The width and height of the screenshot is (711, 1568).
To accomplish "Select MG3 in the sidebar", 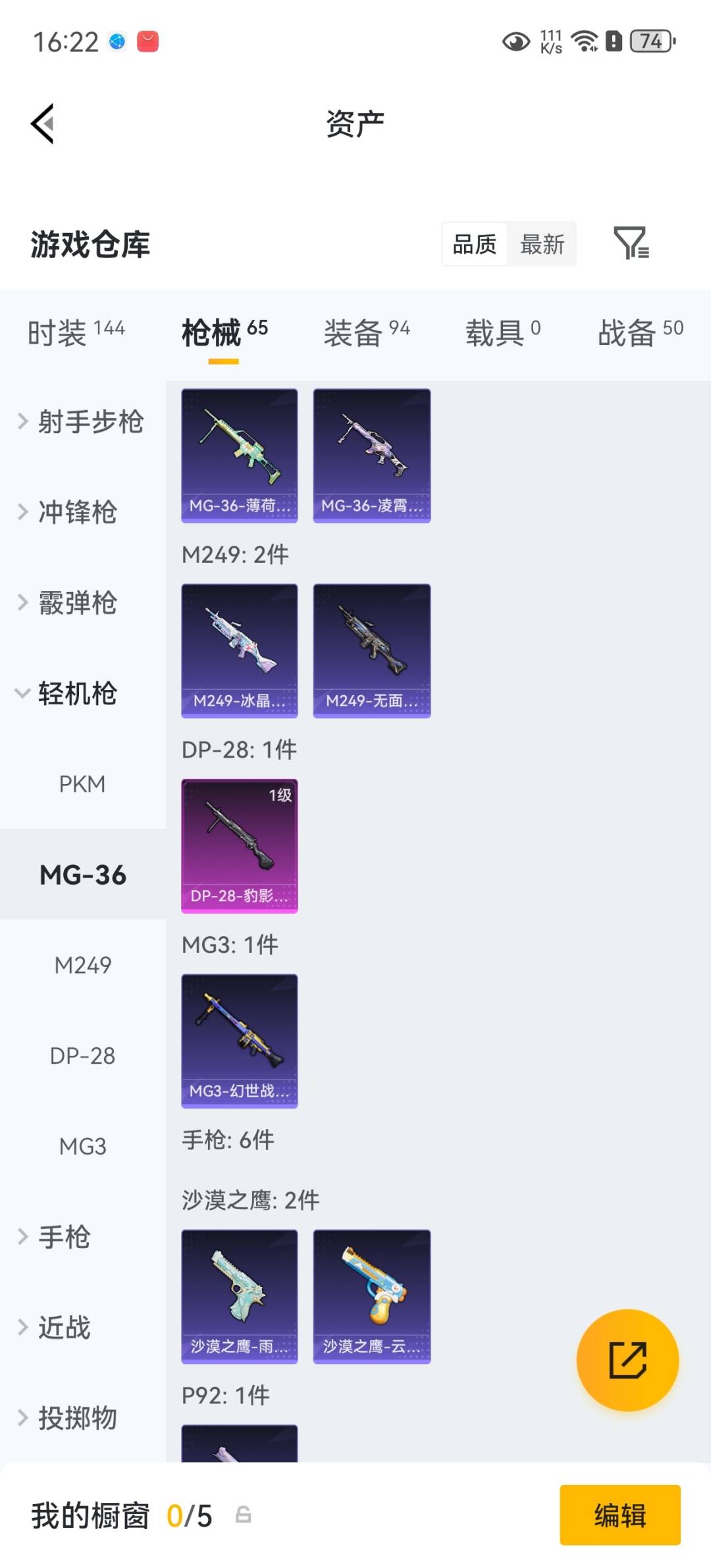I will [x=82, y=1145].
